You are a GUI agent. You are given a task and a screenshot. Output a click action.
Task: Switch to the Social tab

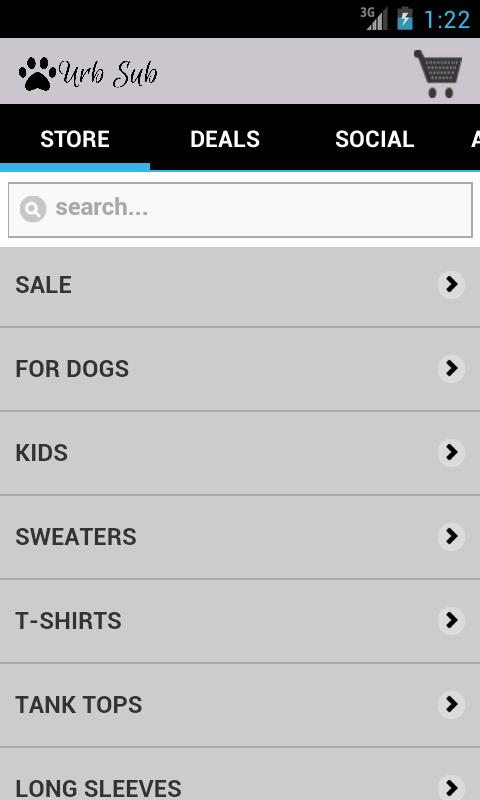click(374, 139)
